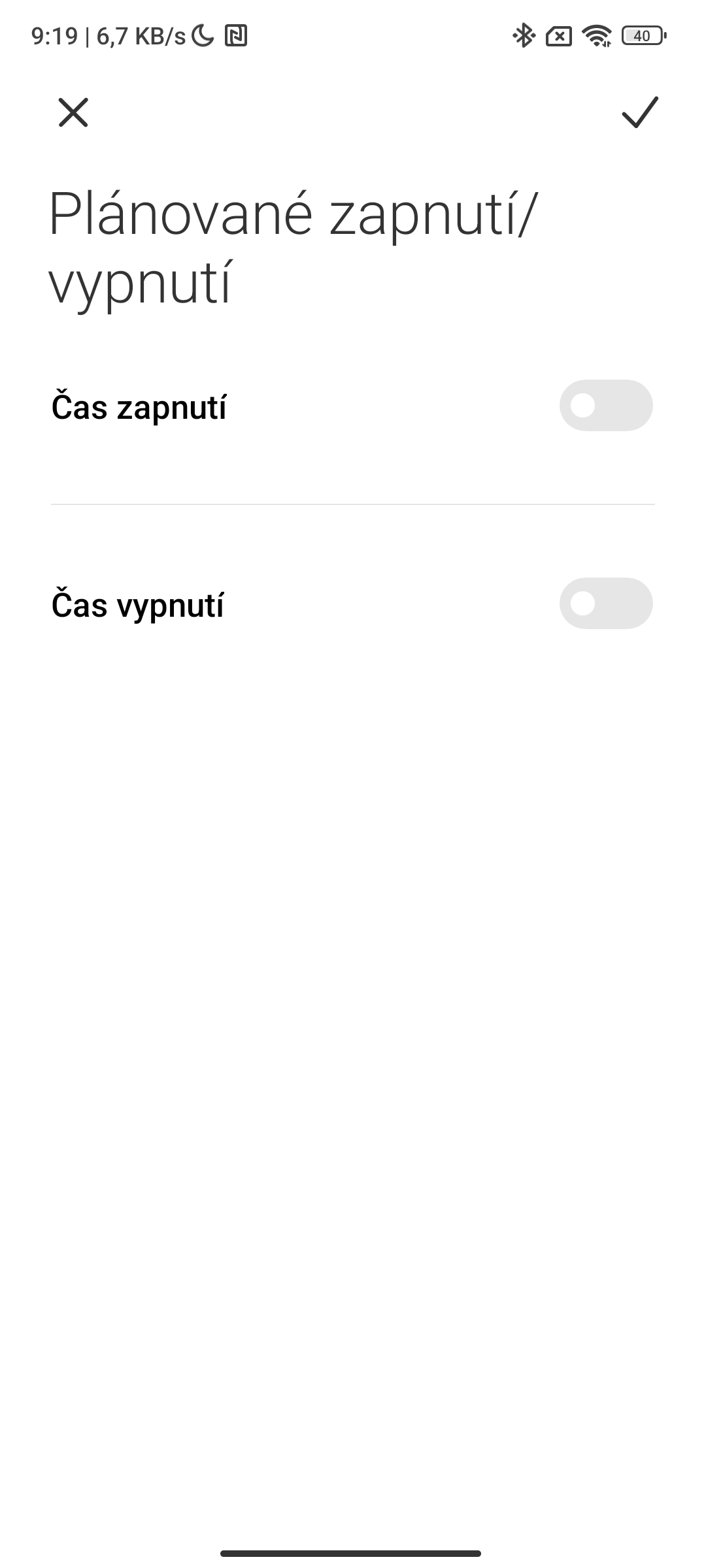
Task: Switch on the scheduled power-off timer
Action: point(605,603)
